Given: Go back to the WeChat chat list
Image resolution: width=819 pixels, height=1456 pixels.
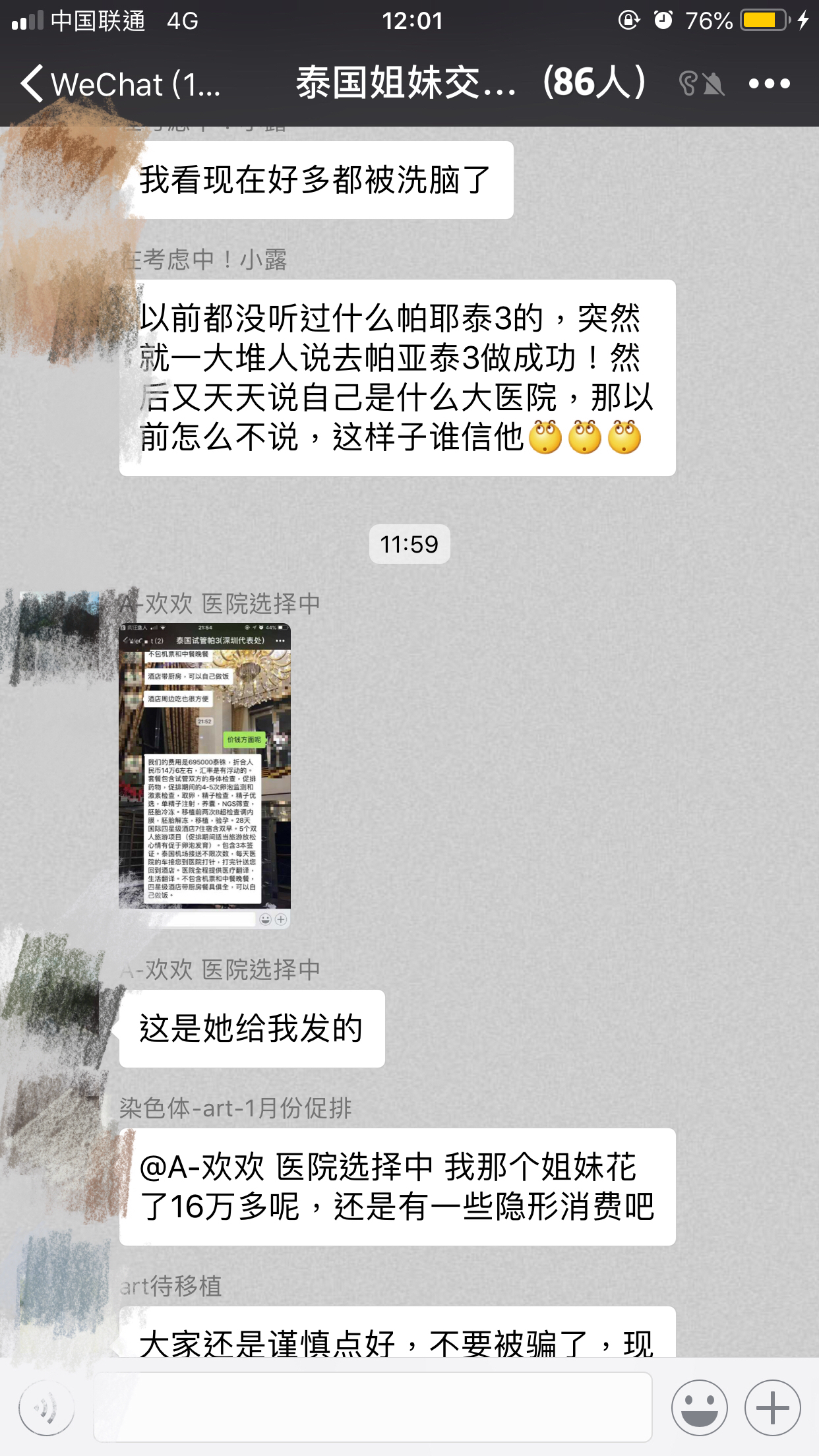Looking at the screenshot, I should [119, 84].
